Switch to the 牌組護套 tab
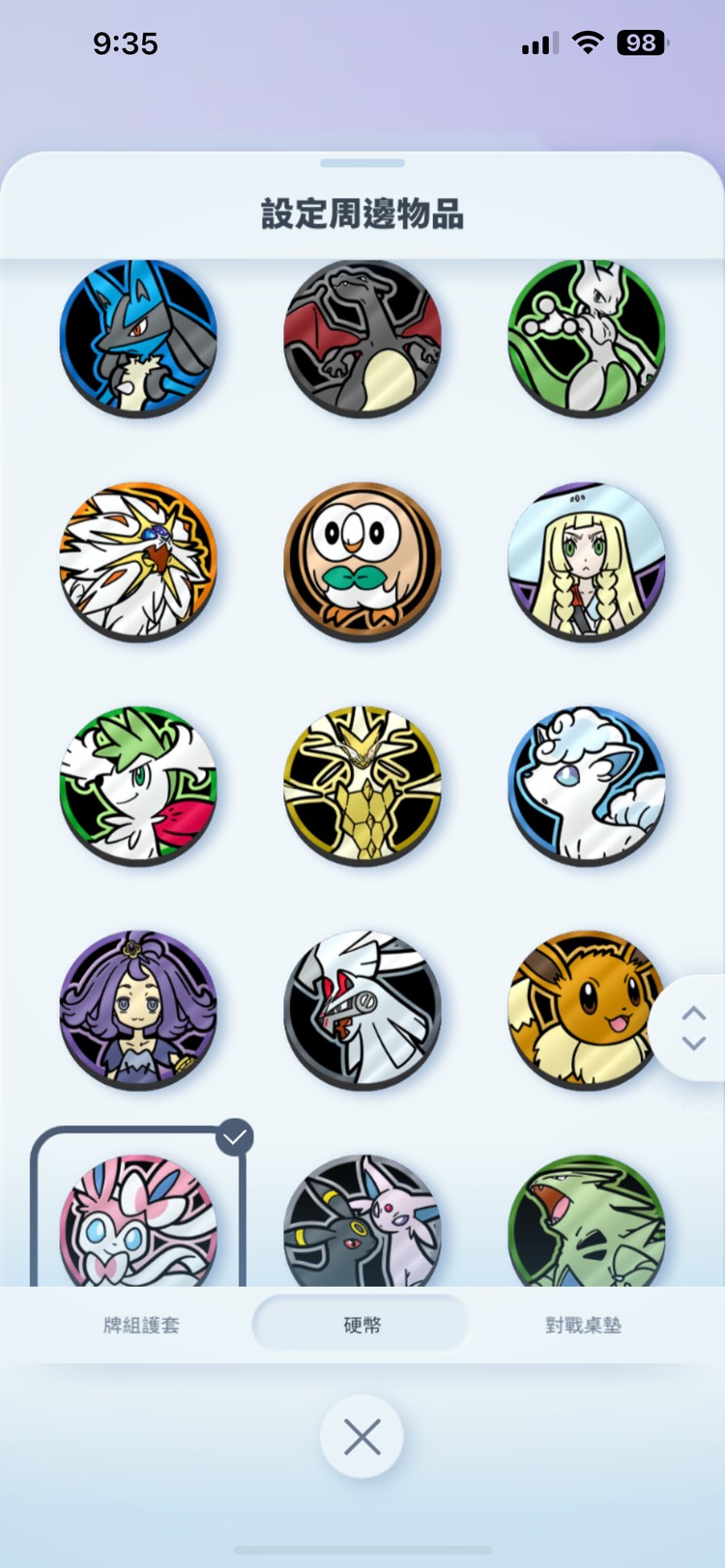725x1568 pixels. coord(141,1325)
